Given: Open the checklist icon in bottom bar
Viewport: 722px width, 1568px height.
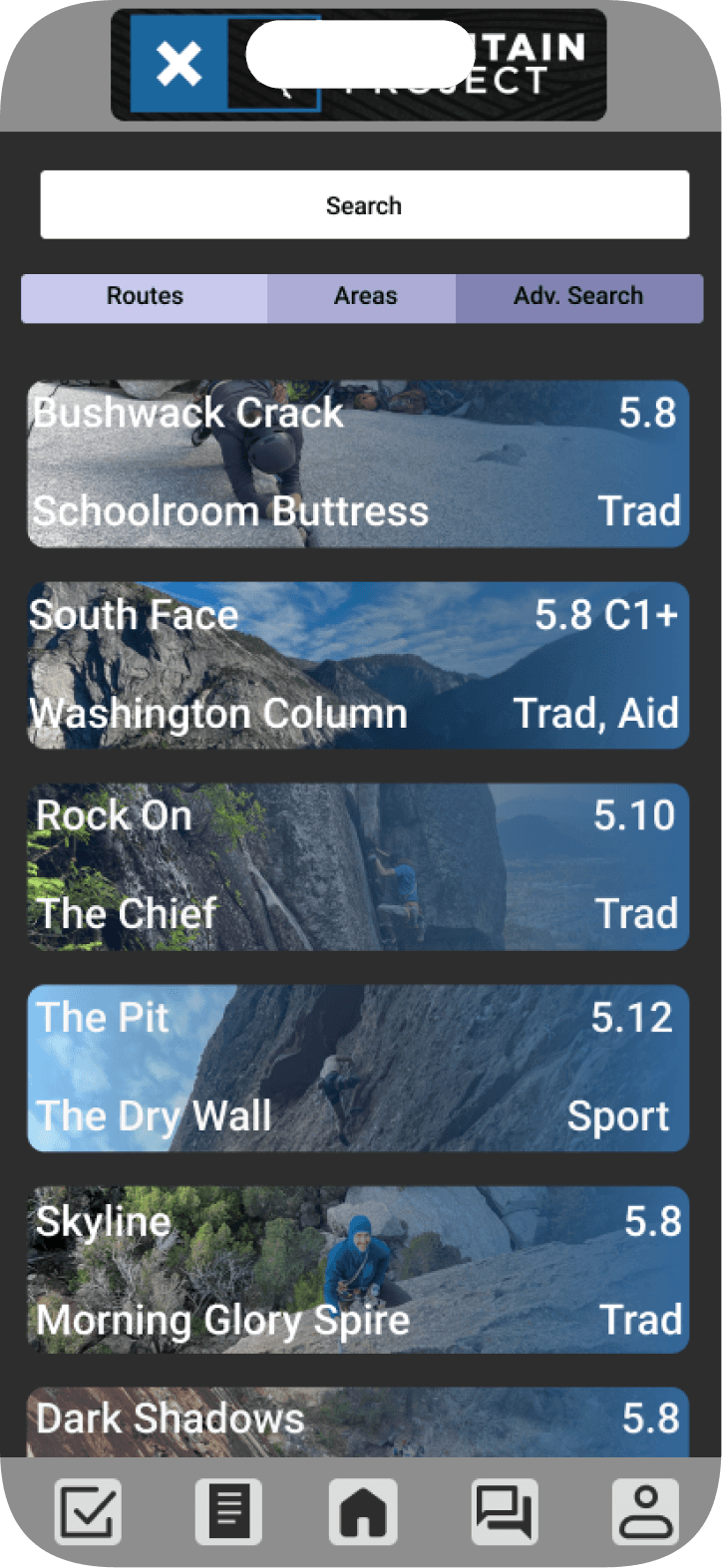Looking at the screenshot, I should click(88, 1512).
